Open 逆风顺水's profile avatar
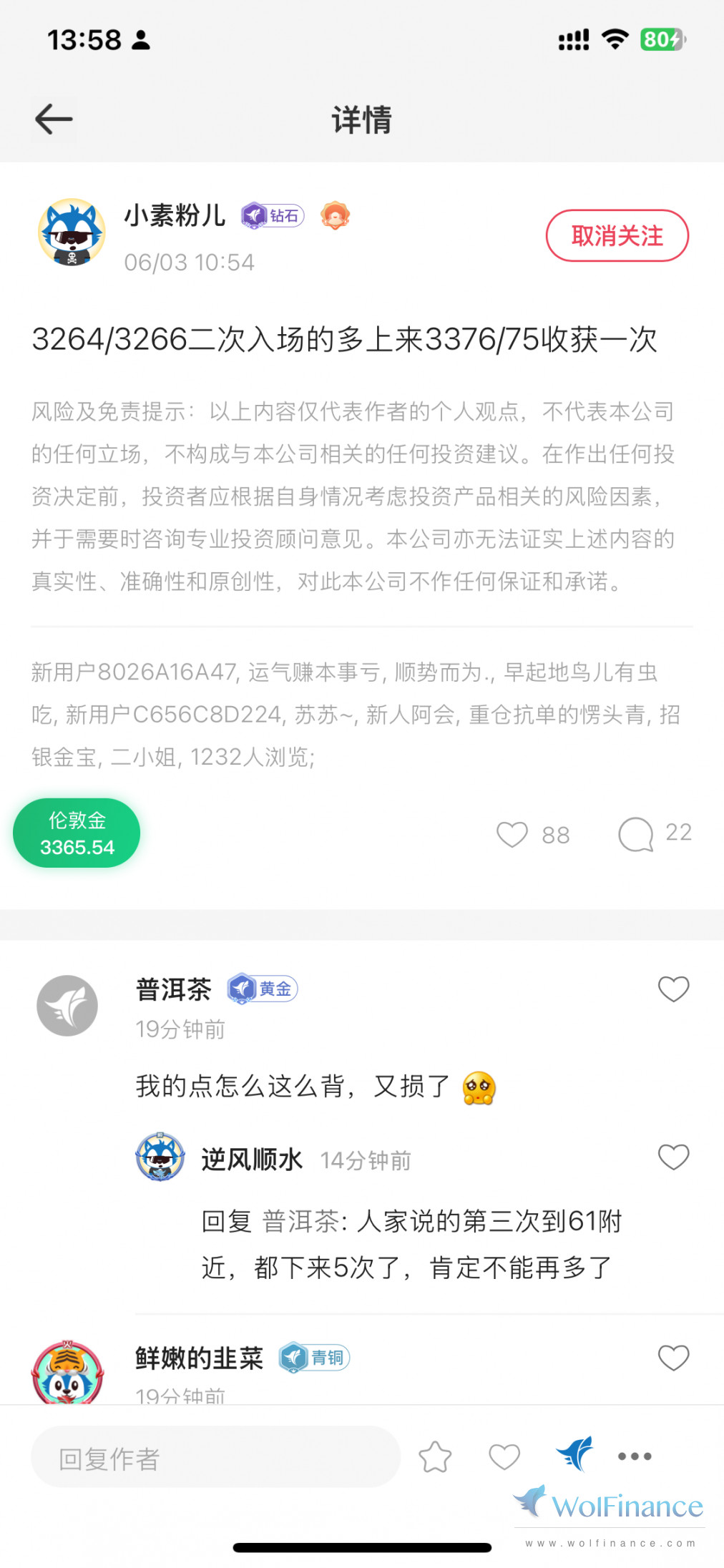This screenshot has width=724, height=1568. pos(160,1157)
